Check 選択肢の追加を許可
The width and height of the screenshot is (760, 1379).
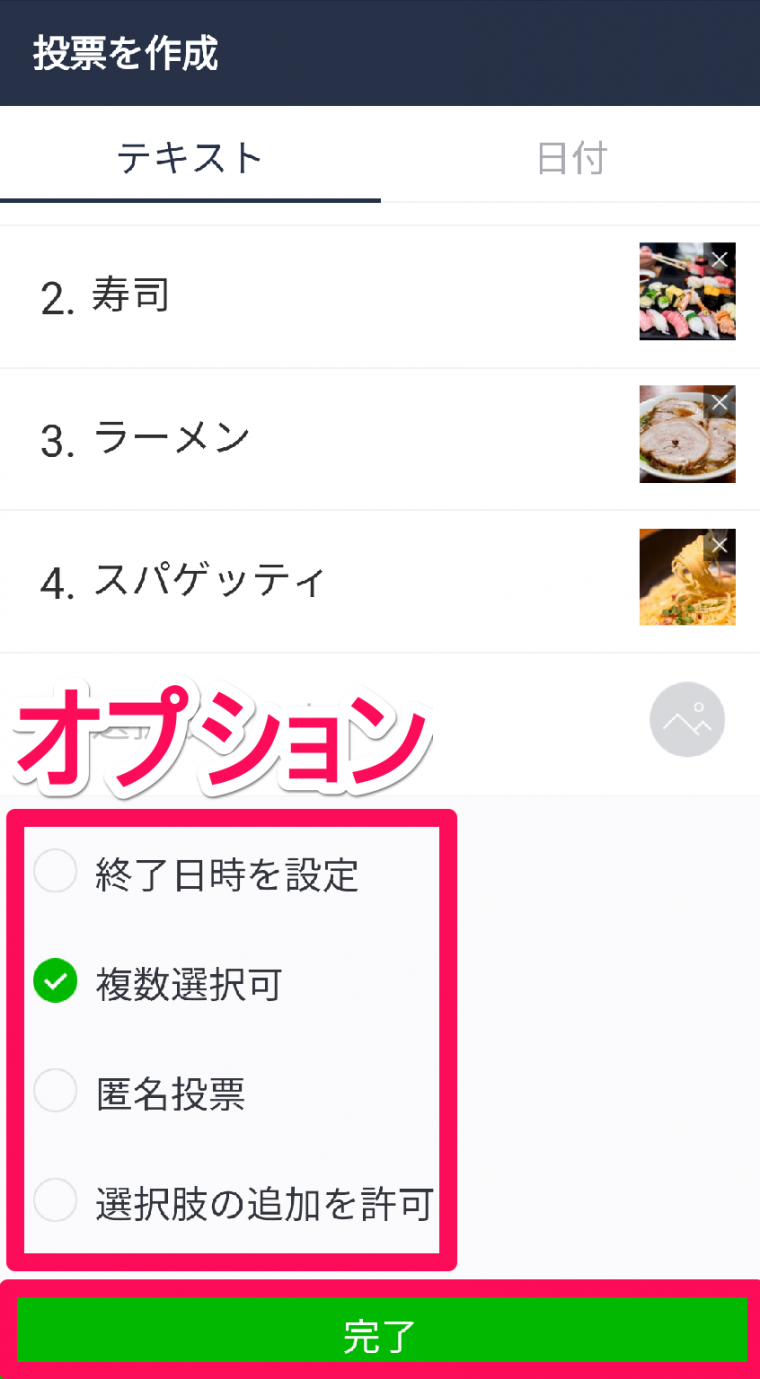pyautogui.click(x=55, y=1200)
